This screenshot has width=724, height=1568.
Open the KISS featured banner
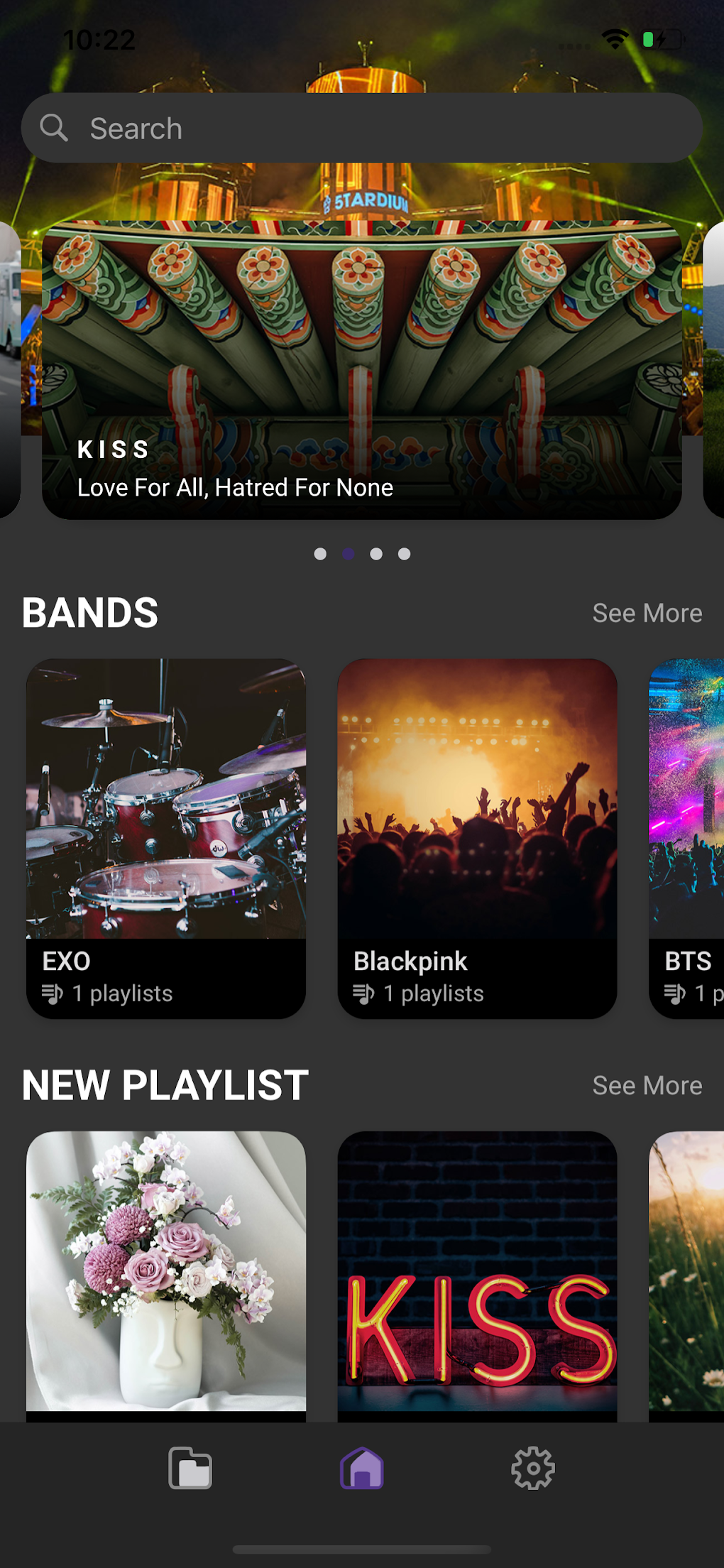coord(362,369)
